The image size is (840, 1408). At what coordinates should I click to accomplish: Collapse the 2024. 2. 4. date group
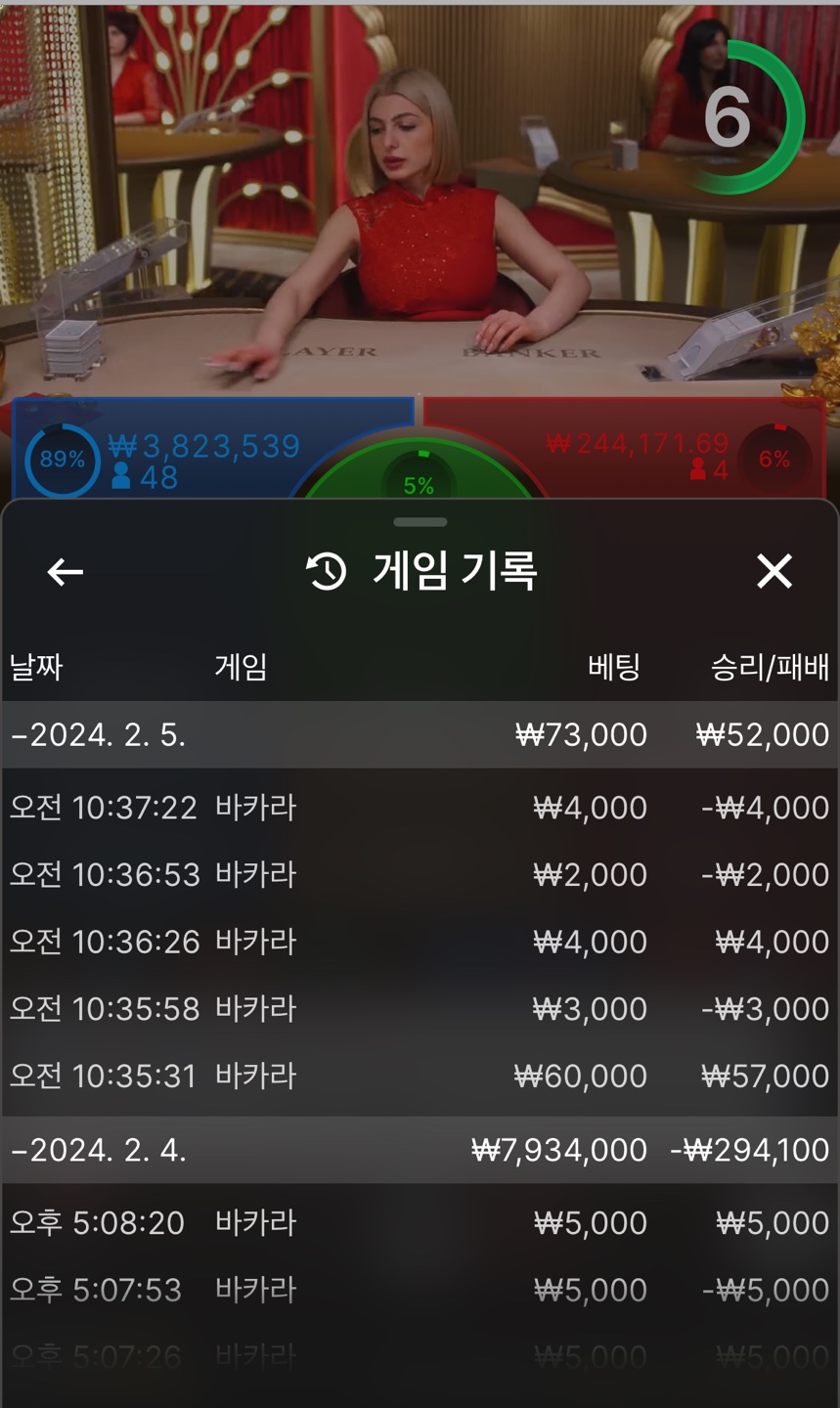(x=420, y=1150)
